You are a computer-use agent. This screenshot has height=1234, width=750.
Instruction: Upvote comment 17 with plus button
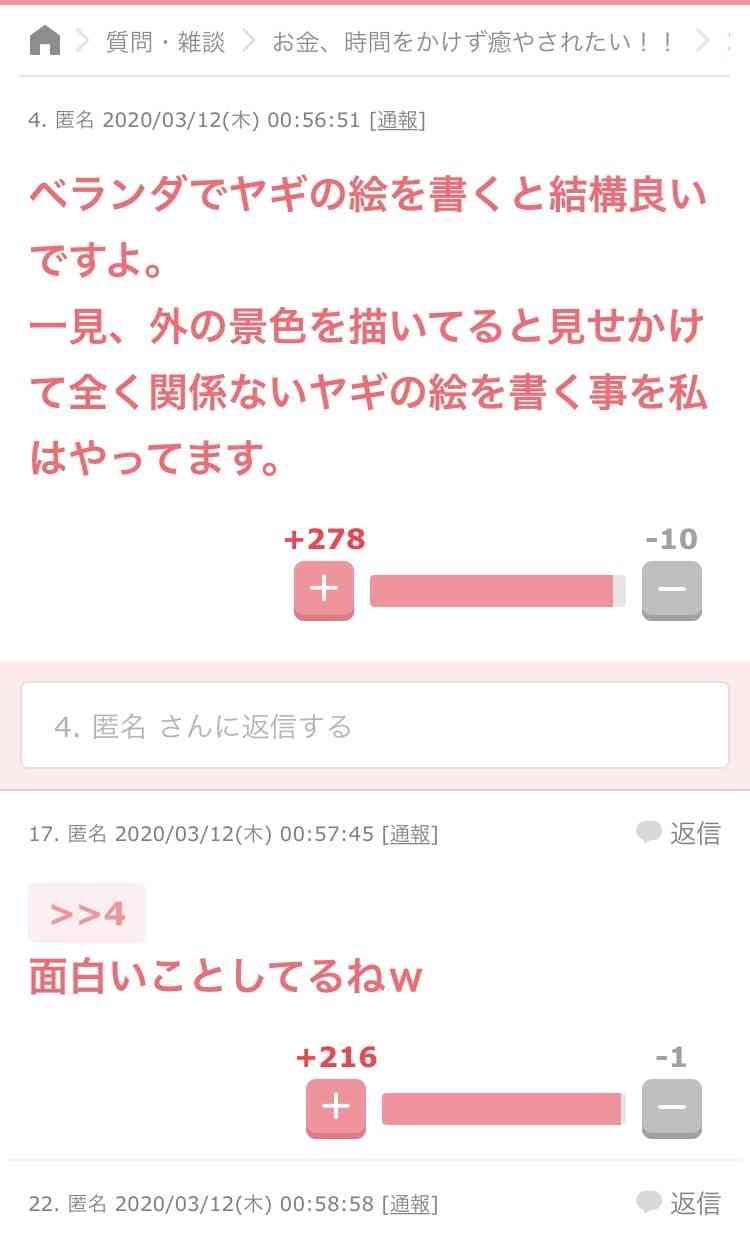(336, 1107)
